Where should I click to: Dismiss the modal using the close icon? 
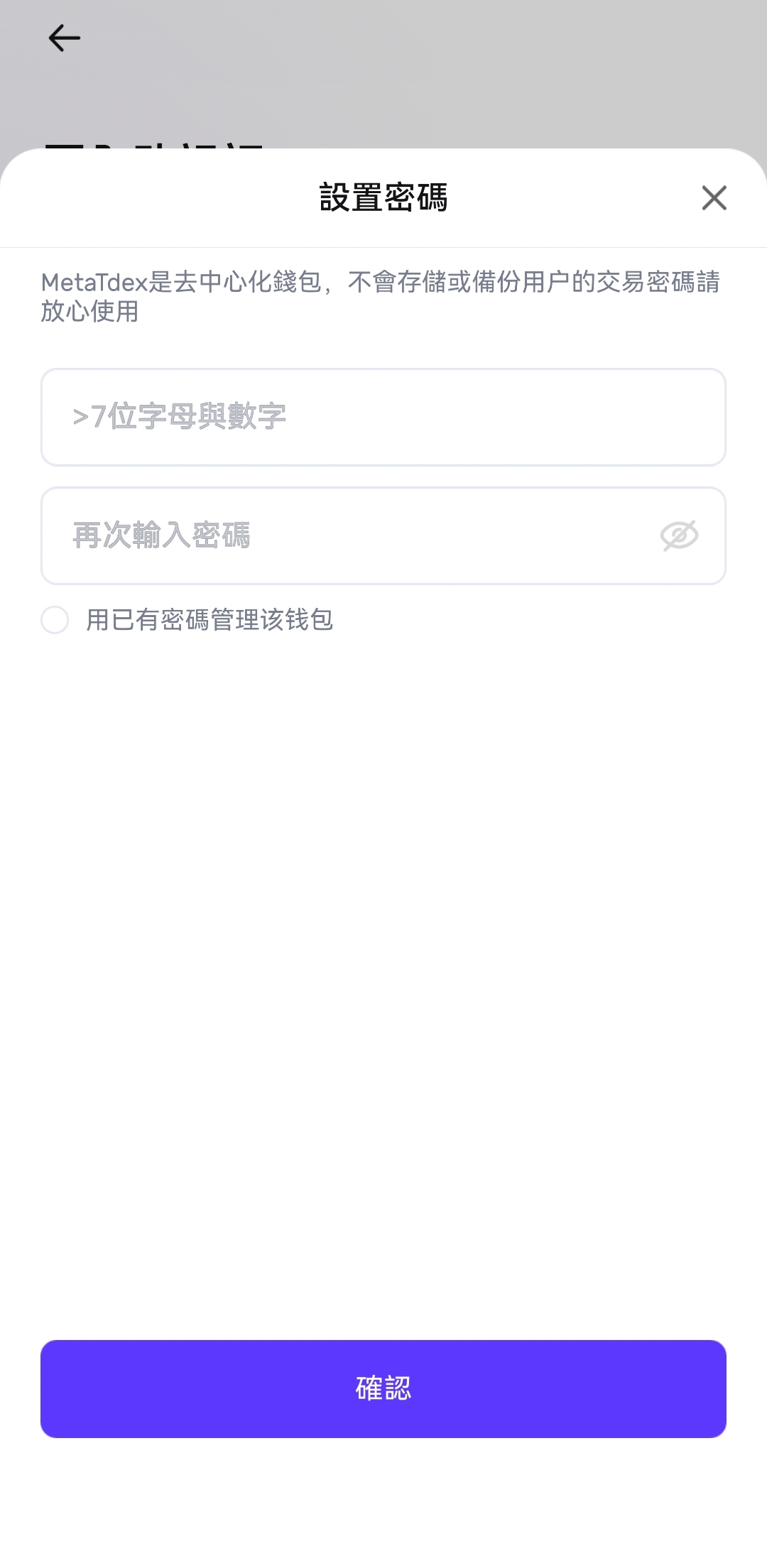point(714,199)
